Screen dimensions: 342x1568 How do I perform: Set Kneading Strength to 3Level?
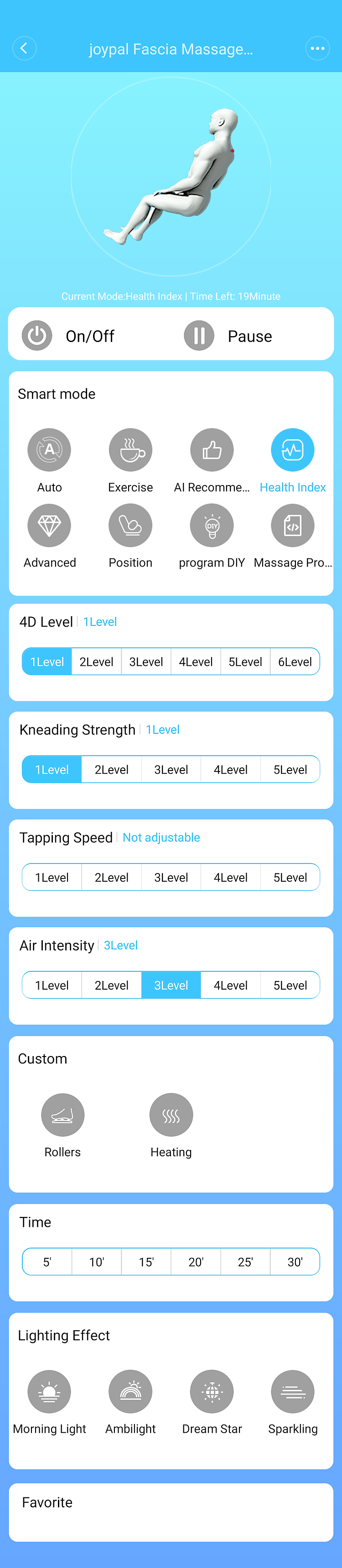point(171,769)
